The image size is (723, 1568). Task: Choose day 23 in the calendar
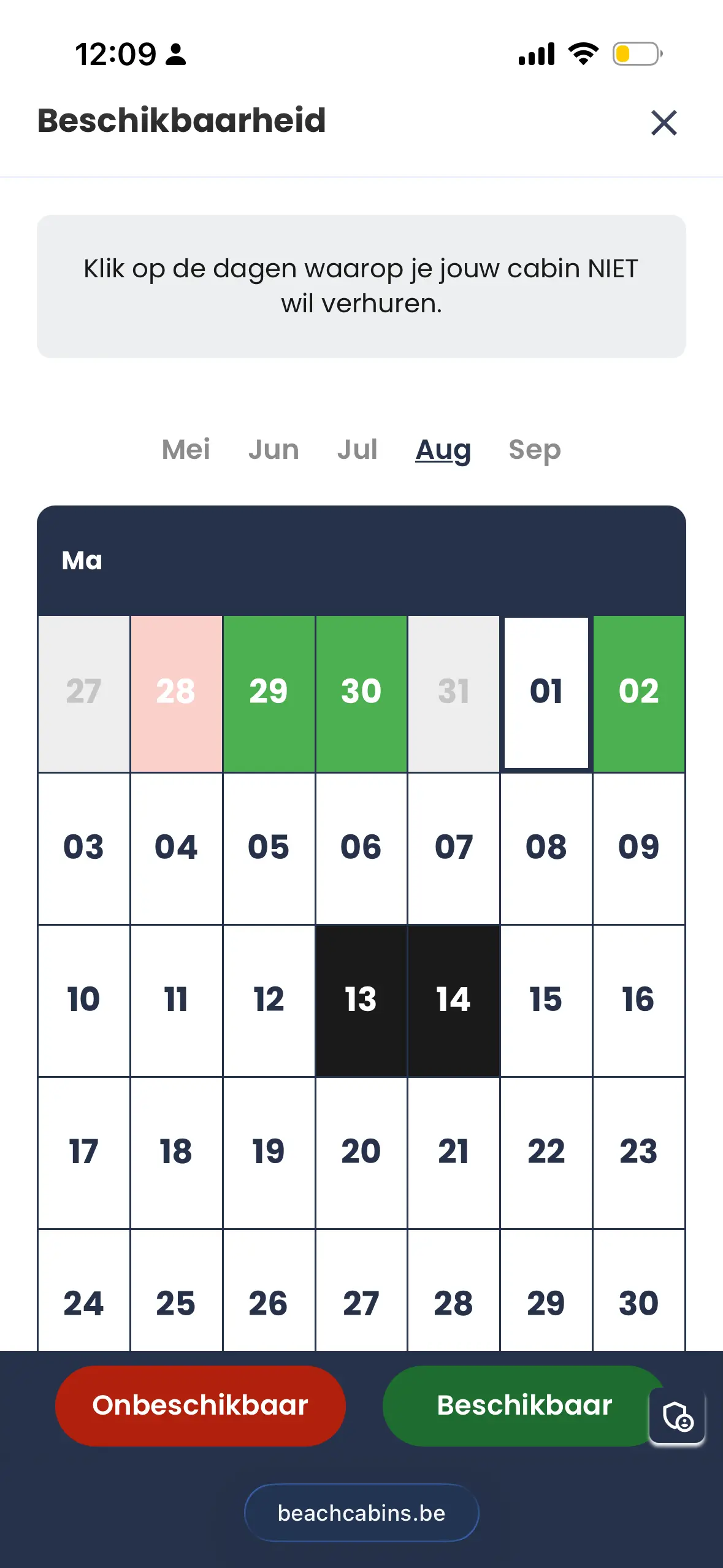(x=639, y=1152)
